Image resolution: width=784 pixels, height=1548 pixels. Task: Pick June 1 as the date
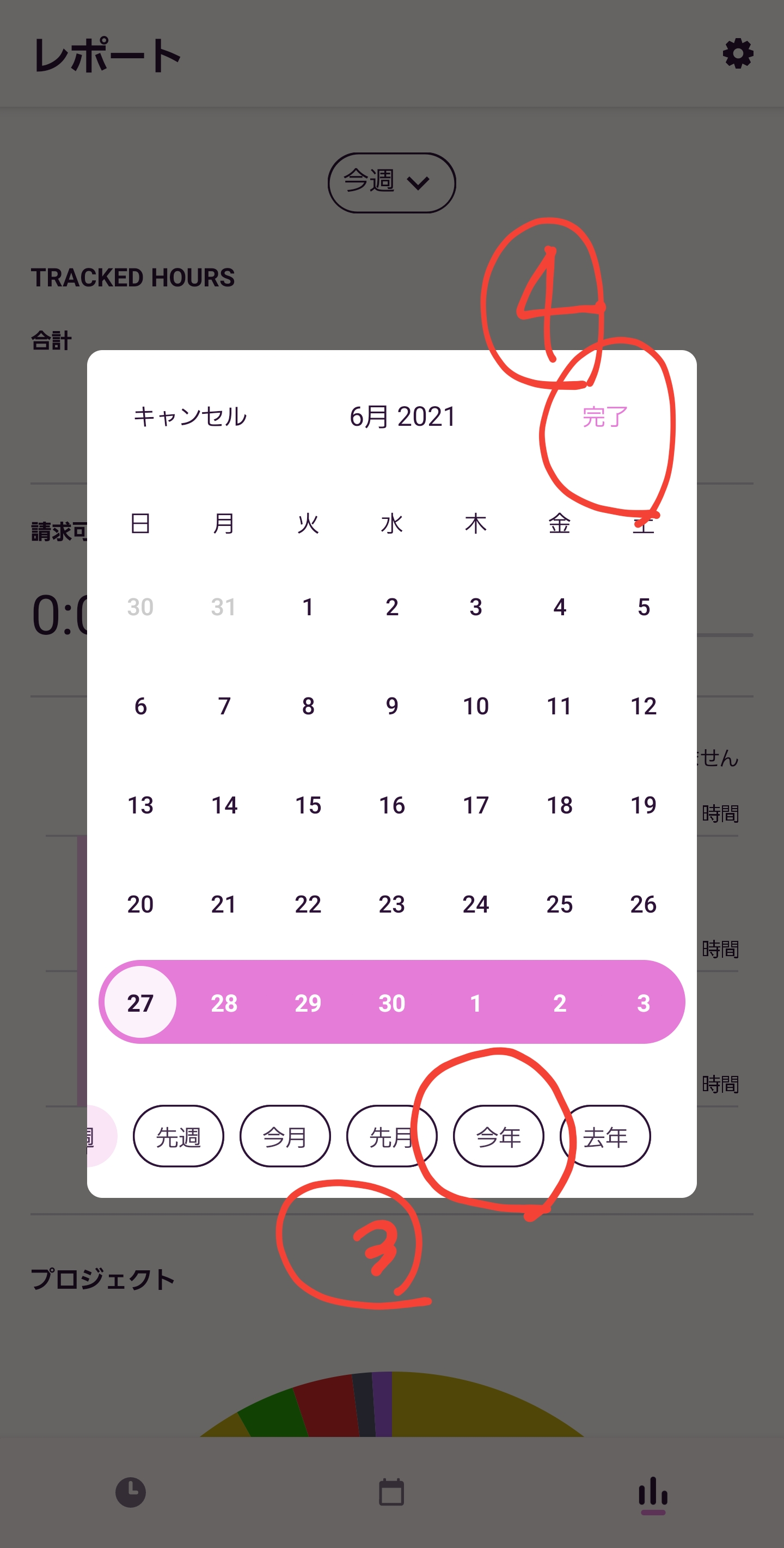click(308, 607)
